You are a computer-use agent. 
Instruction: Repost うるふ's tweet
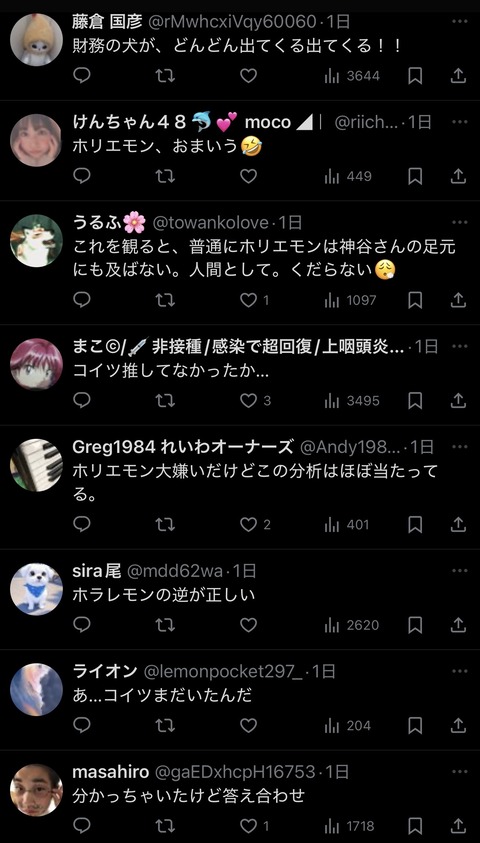click(165, 300)
